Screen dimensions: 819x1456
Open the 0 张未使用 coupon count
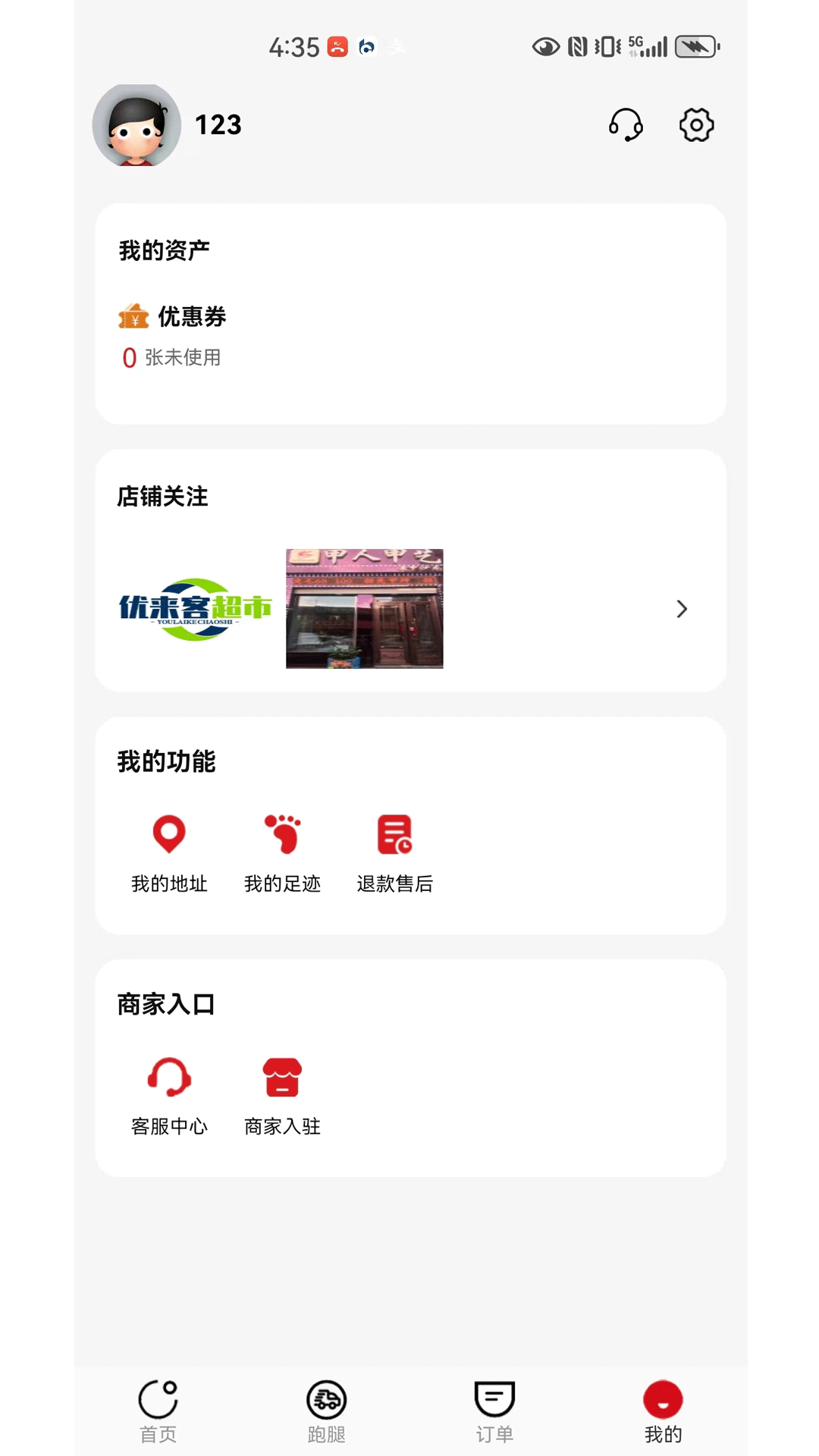170,357
